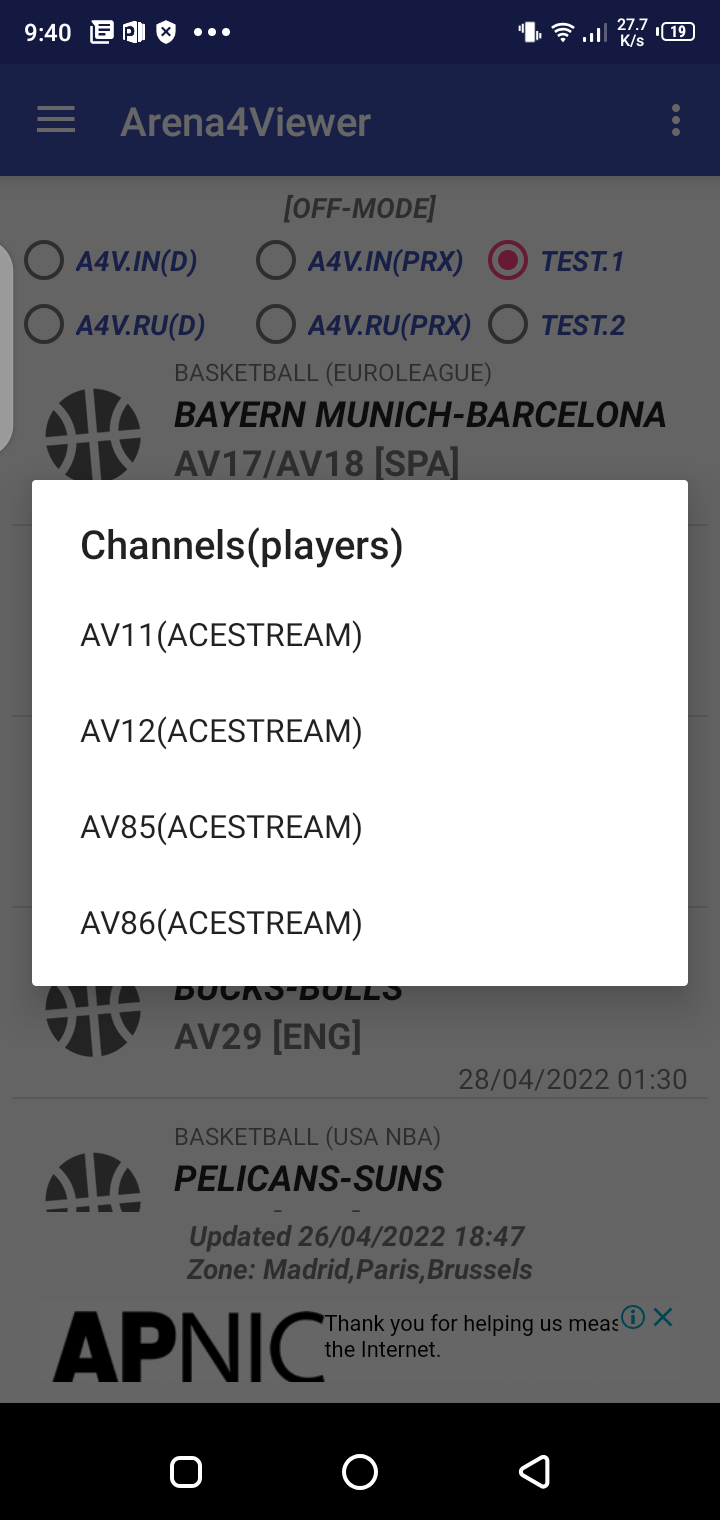Choose the AV12(ACESTREAM) channel
The image size is (720, 1520).
coord(221,731)
